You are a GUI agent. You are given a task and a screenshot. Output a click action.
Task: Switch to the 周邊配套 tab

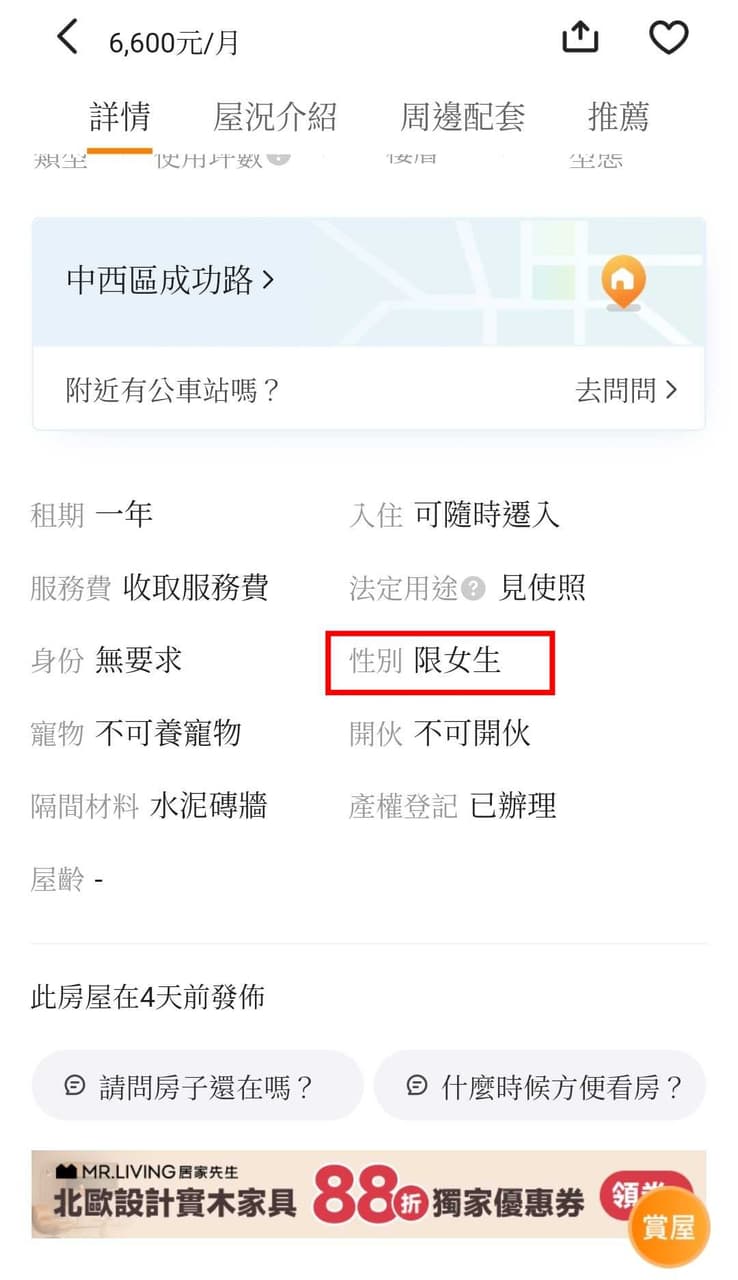click(x=463, y=117)
